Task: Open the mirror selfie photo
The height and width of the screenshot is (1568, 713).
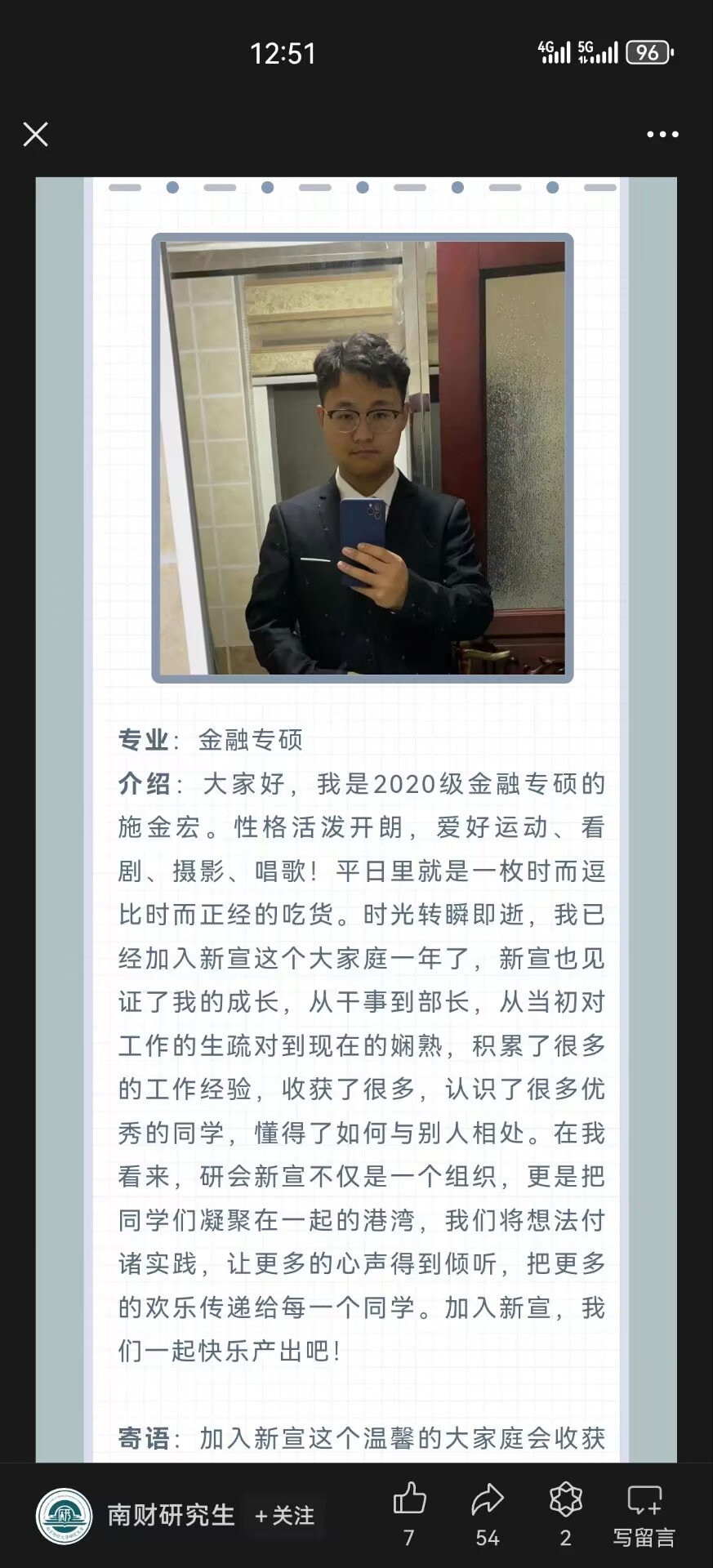Action: coord(363,457)
